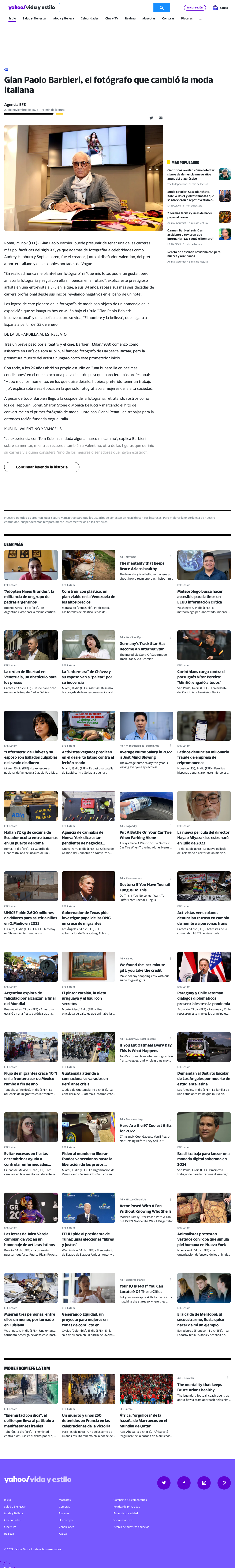Open Horóscopo link in footer
The image size is (235, 1568).
(66, 1520)
